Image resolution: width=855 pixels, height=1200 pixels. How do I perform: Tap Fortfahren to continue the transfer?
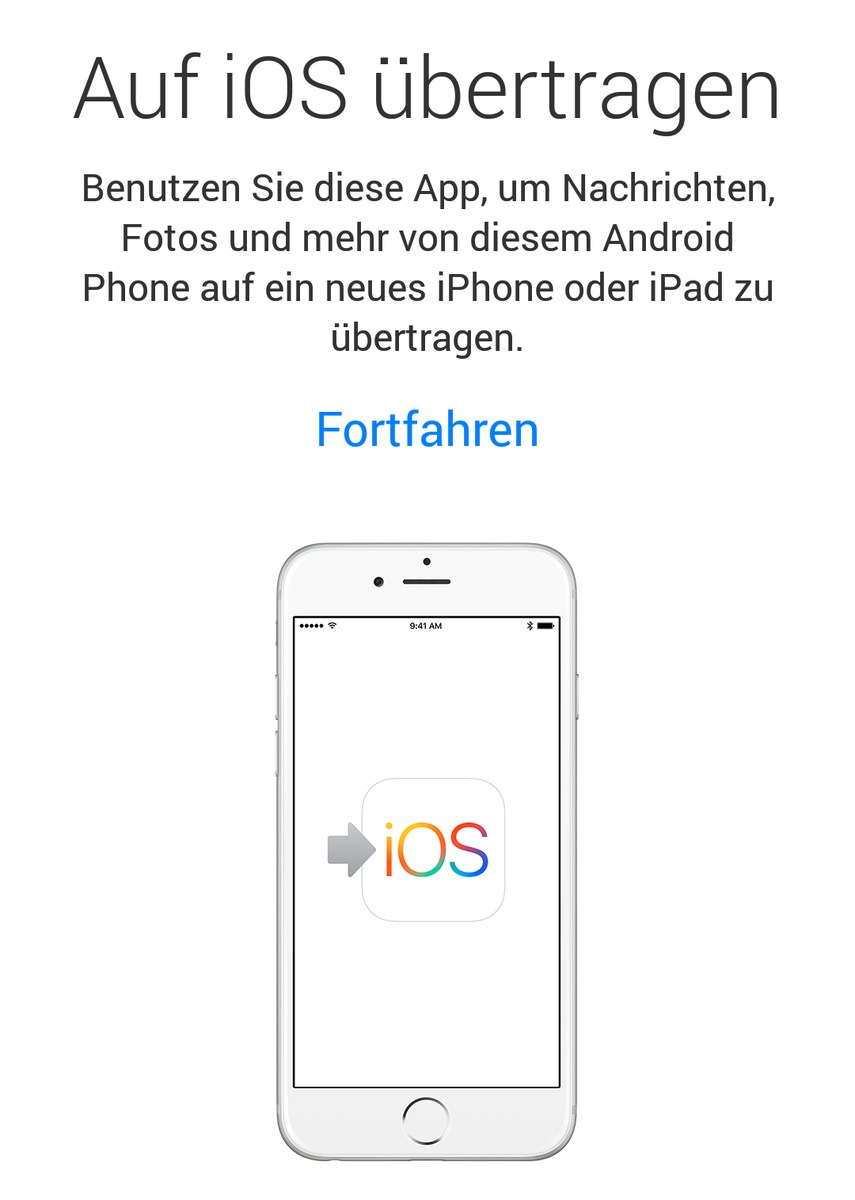tap(427, 429)
